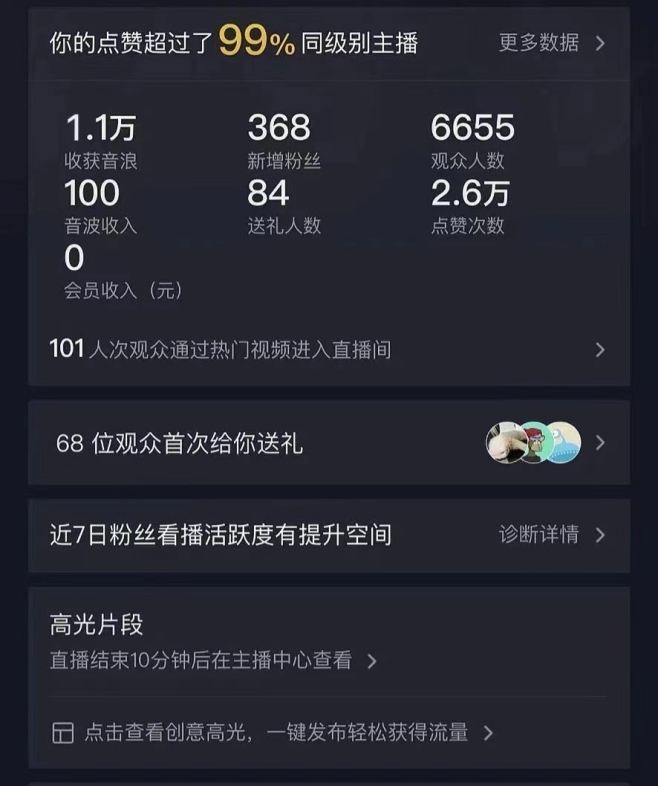Open 诊断详情 for fan activity
This screenshot has width=658, height=786.
click(x=551, y=535)
